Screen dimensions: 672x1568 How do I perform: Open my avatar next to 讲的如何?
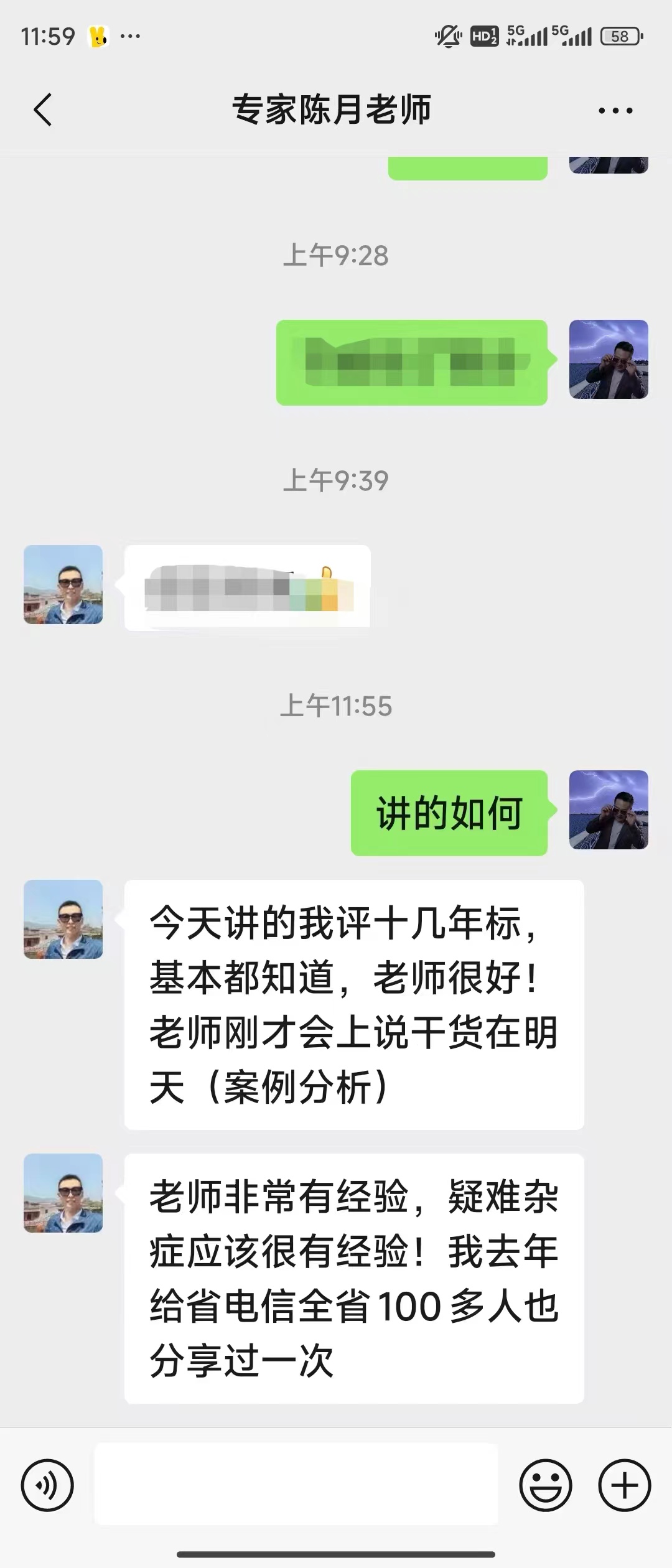pyautogui.click(x=609, y=810)
